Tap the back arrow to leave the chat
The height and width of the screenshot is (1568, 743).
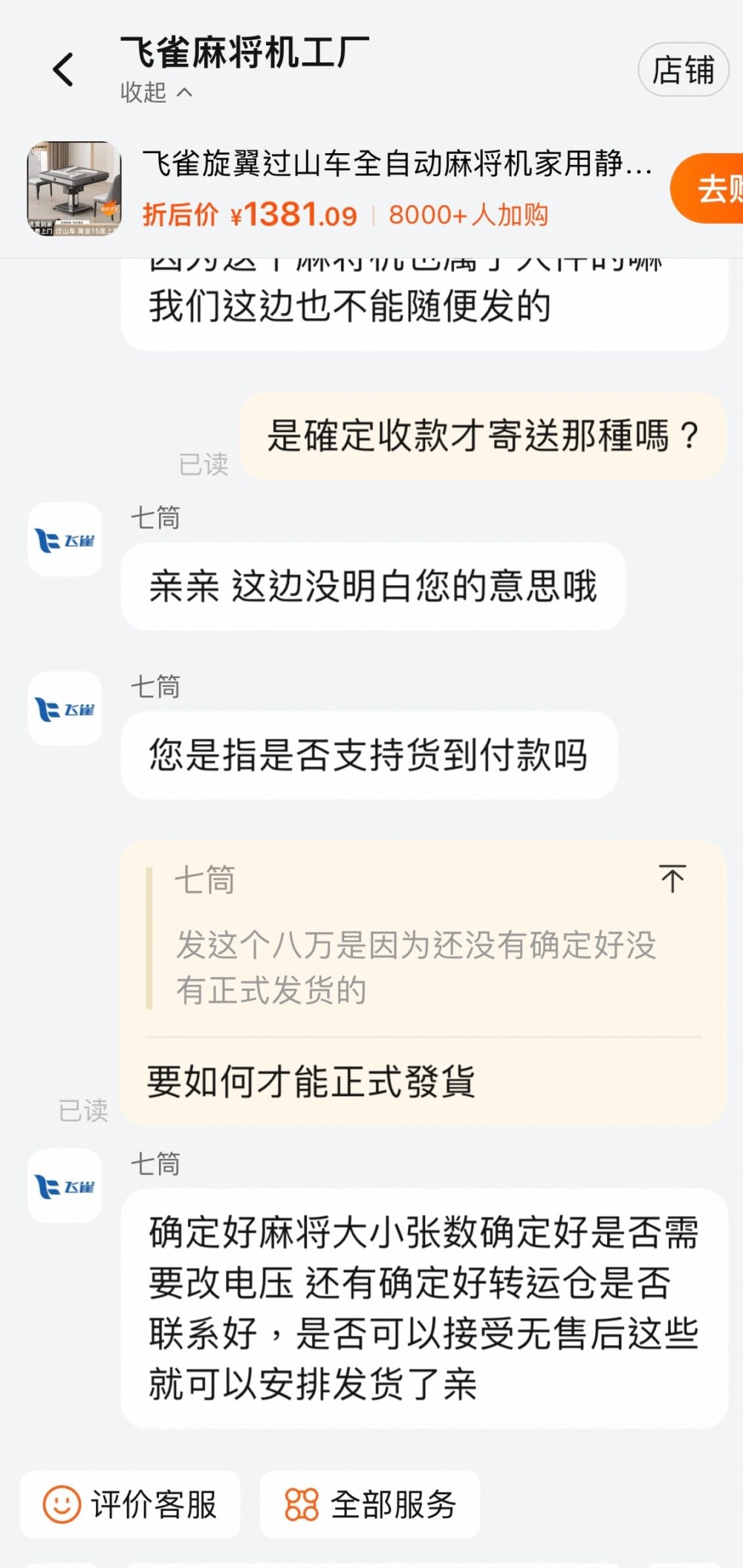[62, 69]
